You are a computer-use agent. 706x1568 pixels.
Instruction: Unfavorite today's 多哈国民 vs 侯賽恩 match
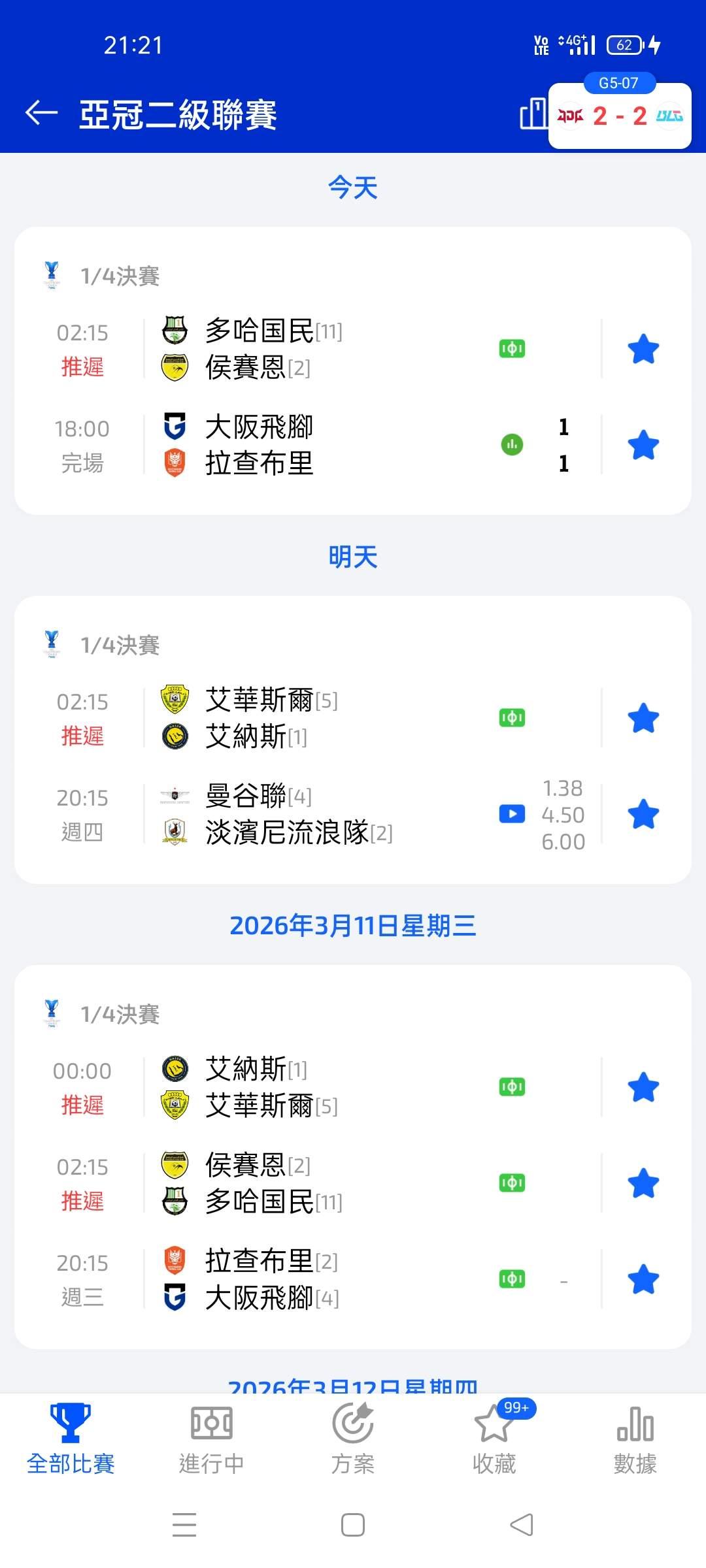643,350
